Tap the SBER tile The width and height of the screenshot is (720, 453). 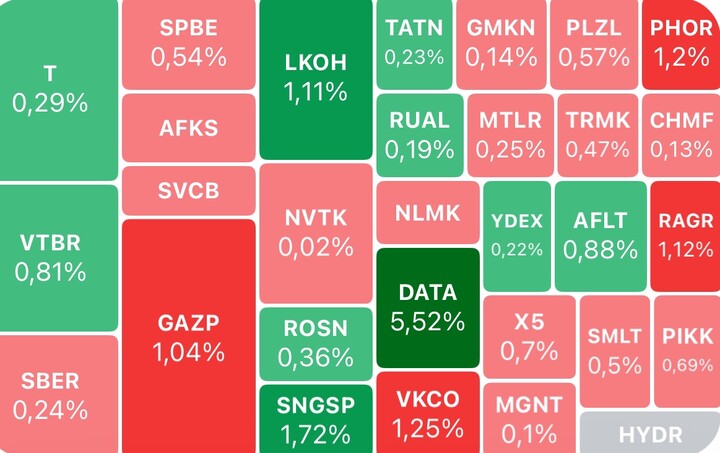pos(58,395)
